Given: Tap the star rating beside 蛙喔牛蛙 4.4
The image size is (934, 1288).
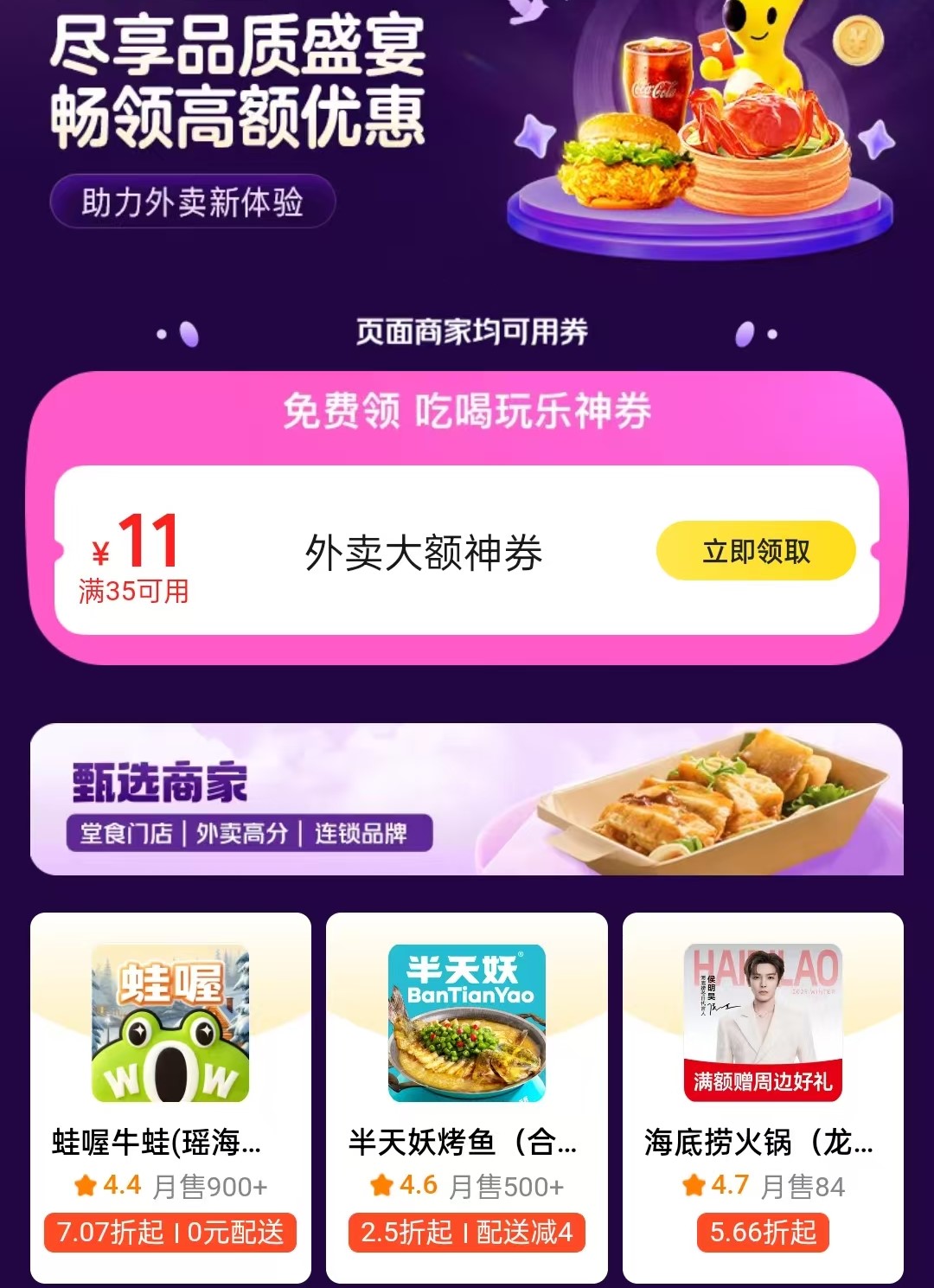Looking at the screenshot, I should pos(86,1189).
